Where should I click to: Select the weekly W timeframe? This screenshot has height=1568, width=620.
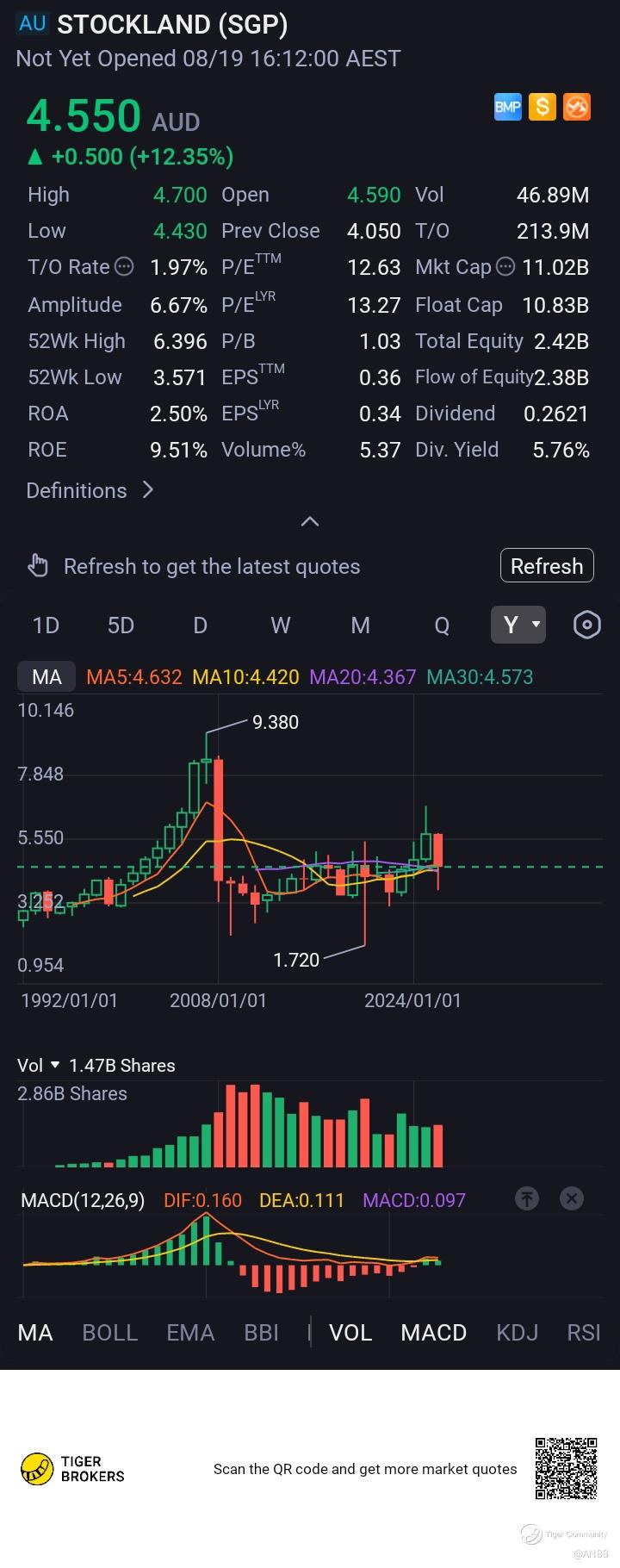click(281, 625)
